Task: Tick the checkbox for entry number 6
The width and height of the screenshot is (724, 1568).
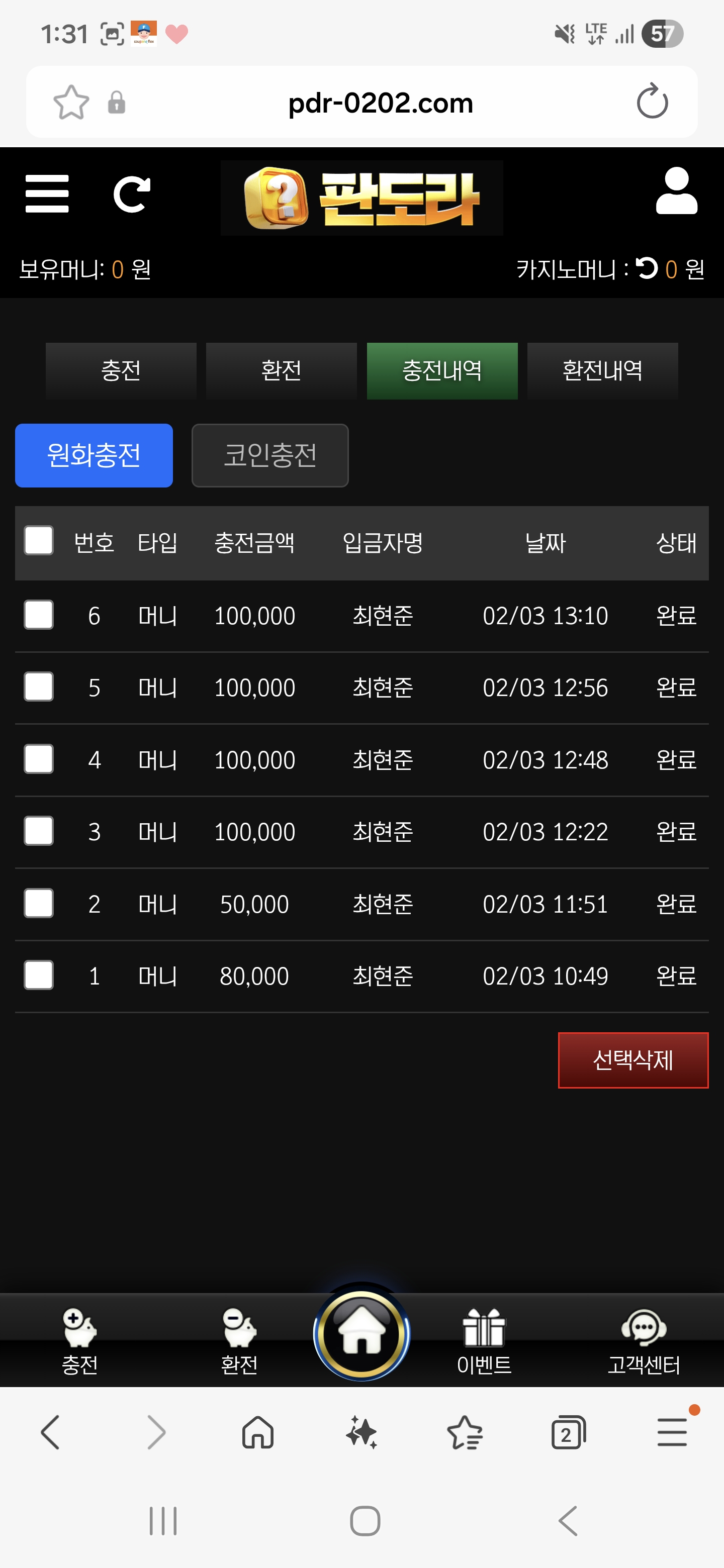Action: click(39, 616)
